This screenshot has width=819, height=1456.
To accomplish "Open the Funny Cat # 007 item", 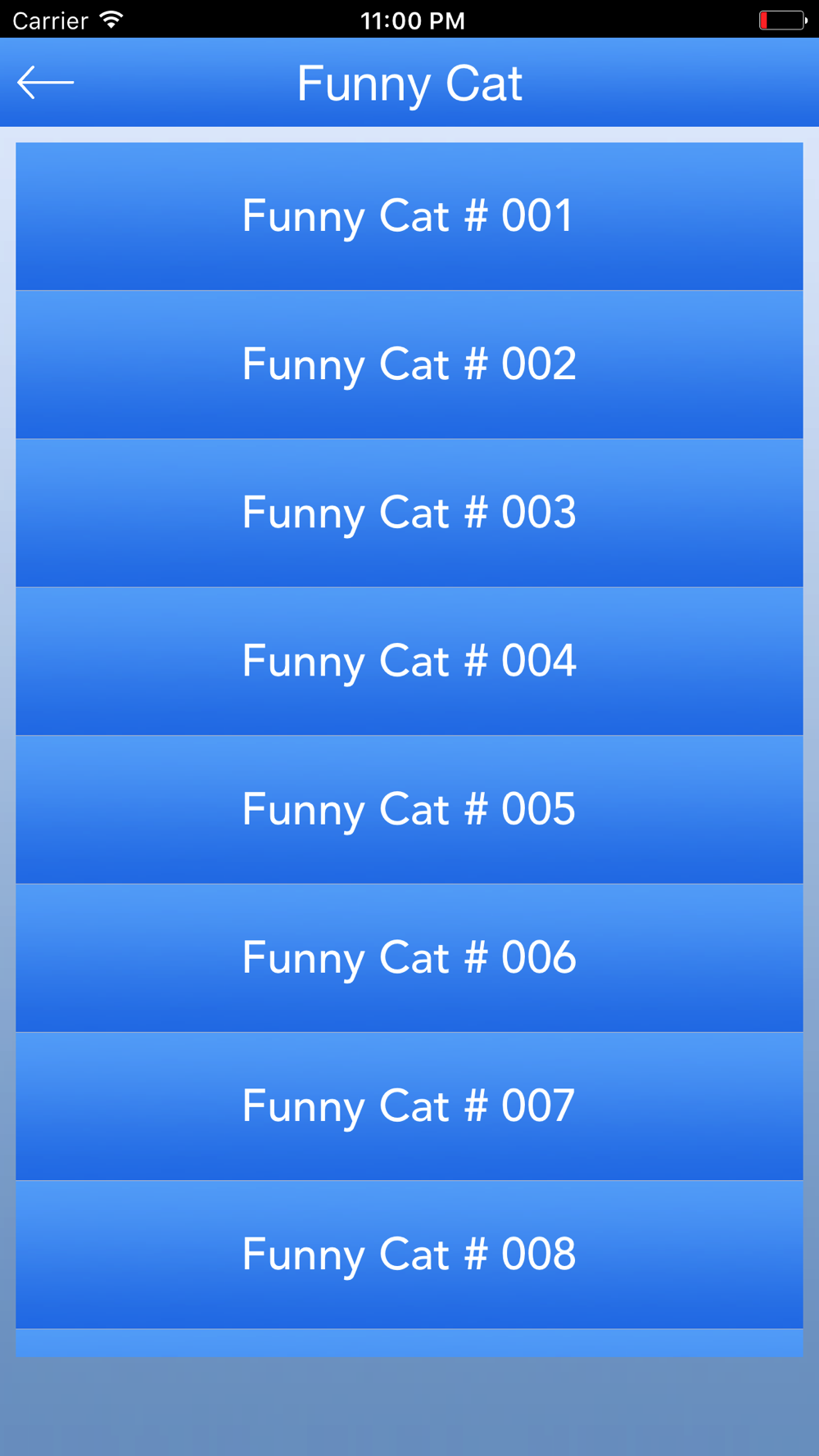I will pyautogui.click(x=409, y=1106).
